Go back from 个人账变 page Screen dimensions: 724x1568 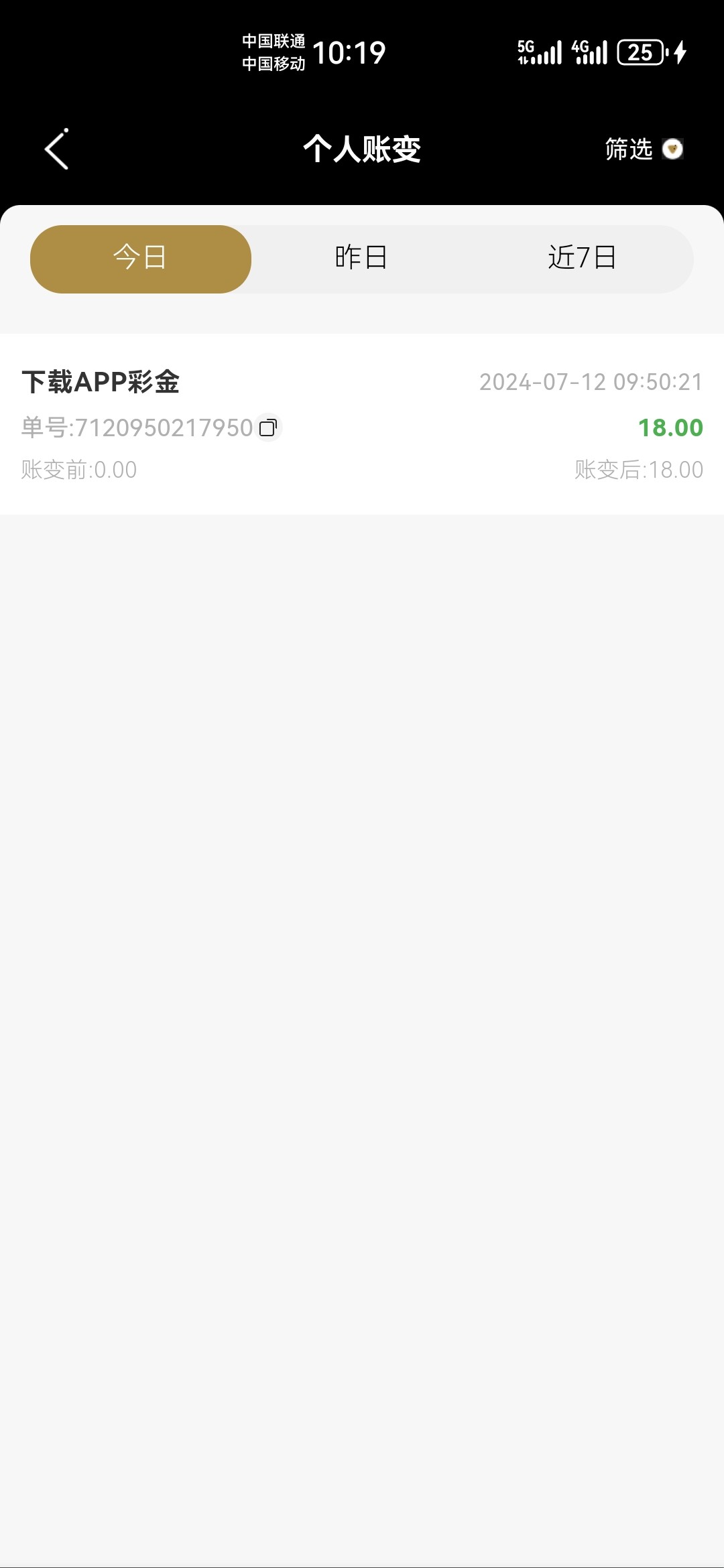(57, 149)
